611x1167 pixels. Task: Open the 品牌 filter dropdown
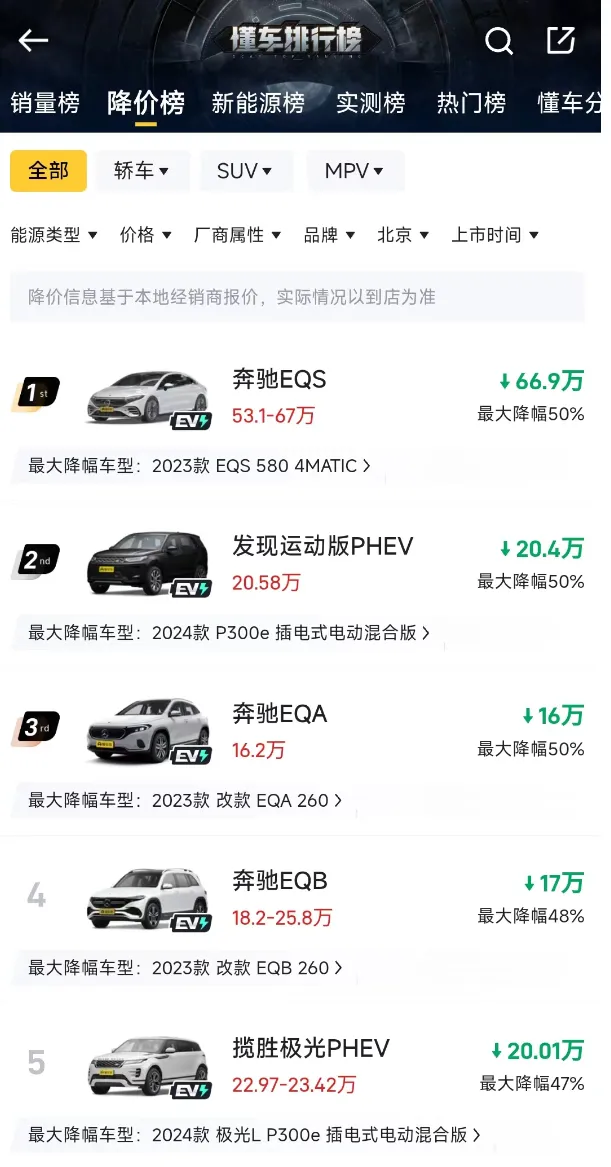pos(330,235)
